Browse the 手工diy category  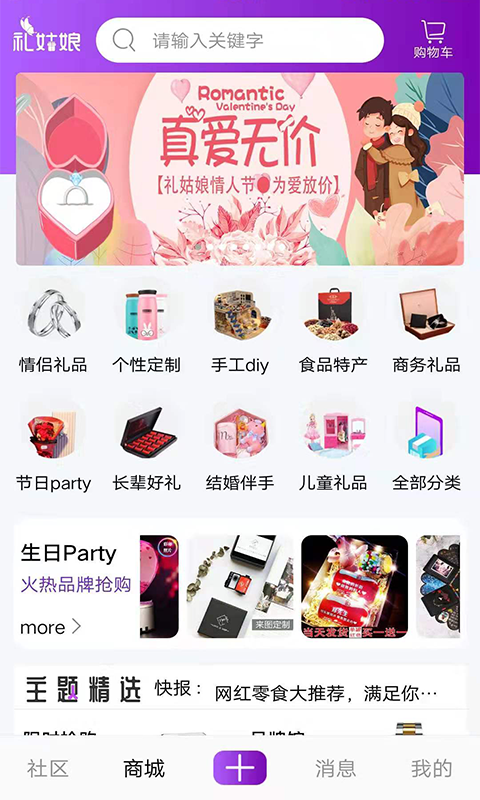(240, 331)
